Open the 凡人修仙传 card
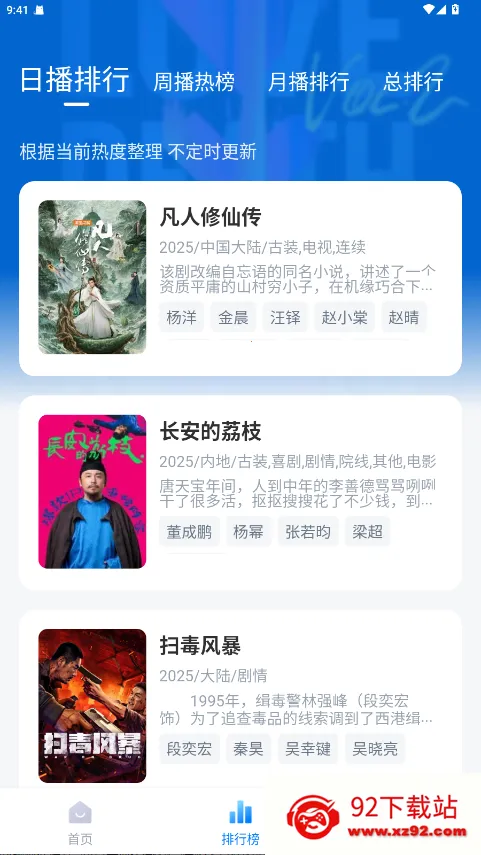 [x=240, y=278]
